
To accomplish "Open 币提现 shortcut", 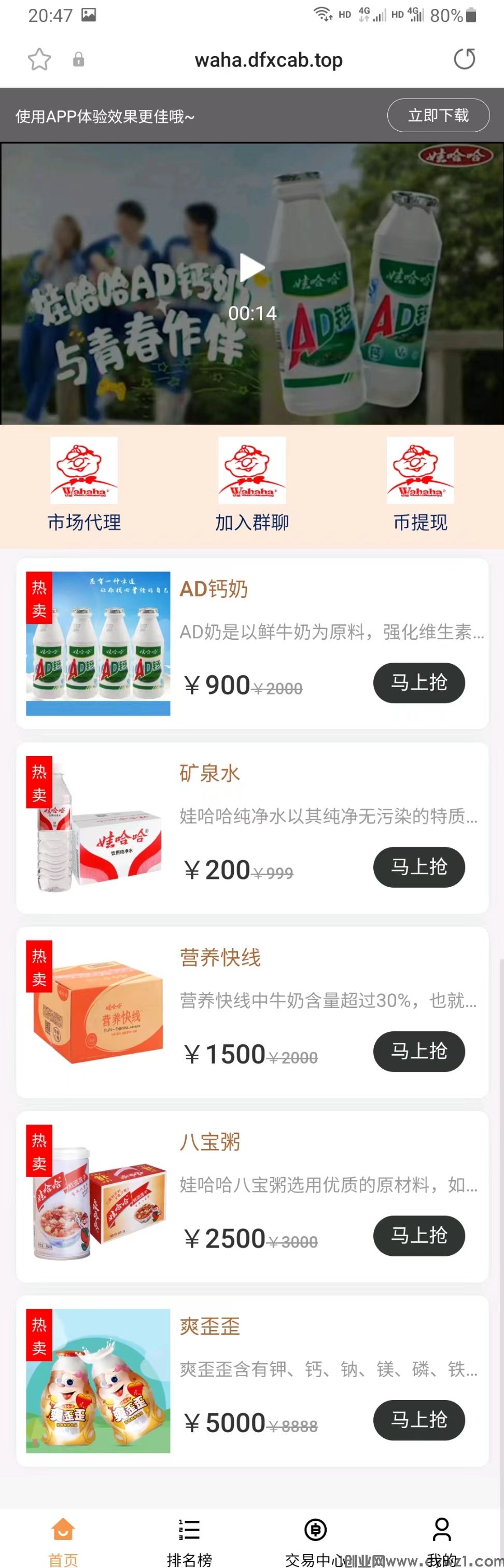I will [420, 484].
